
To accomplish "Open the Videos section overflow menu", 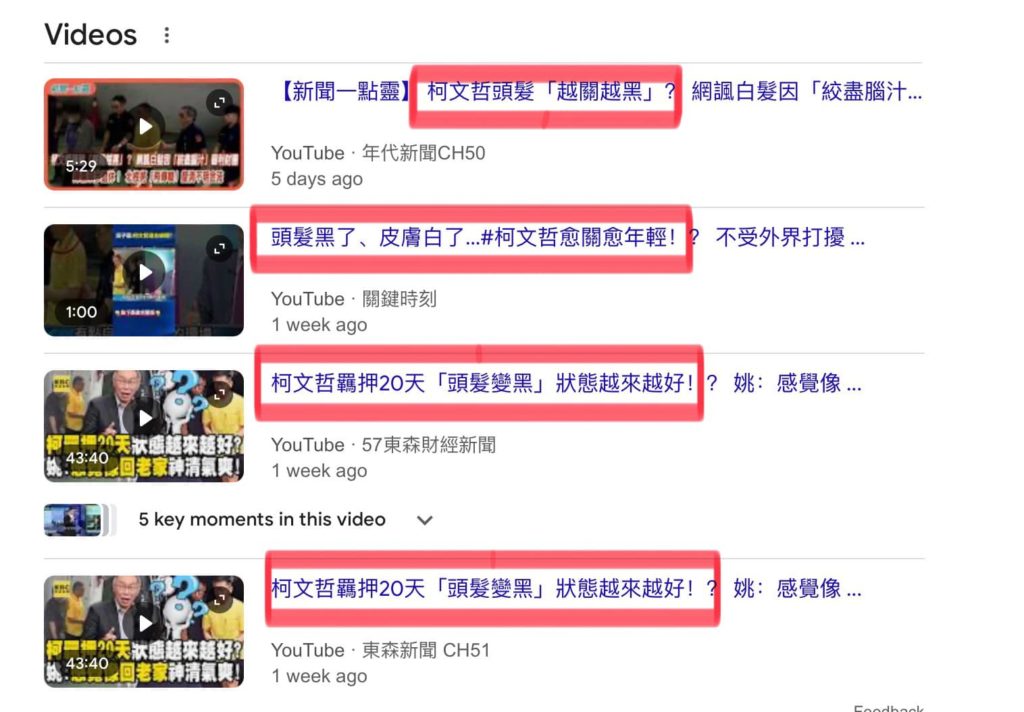I will [167, 36].
